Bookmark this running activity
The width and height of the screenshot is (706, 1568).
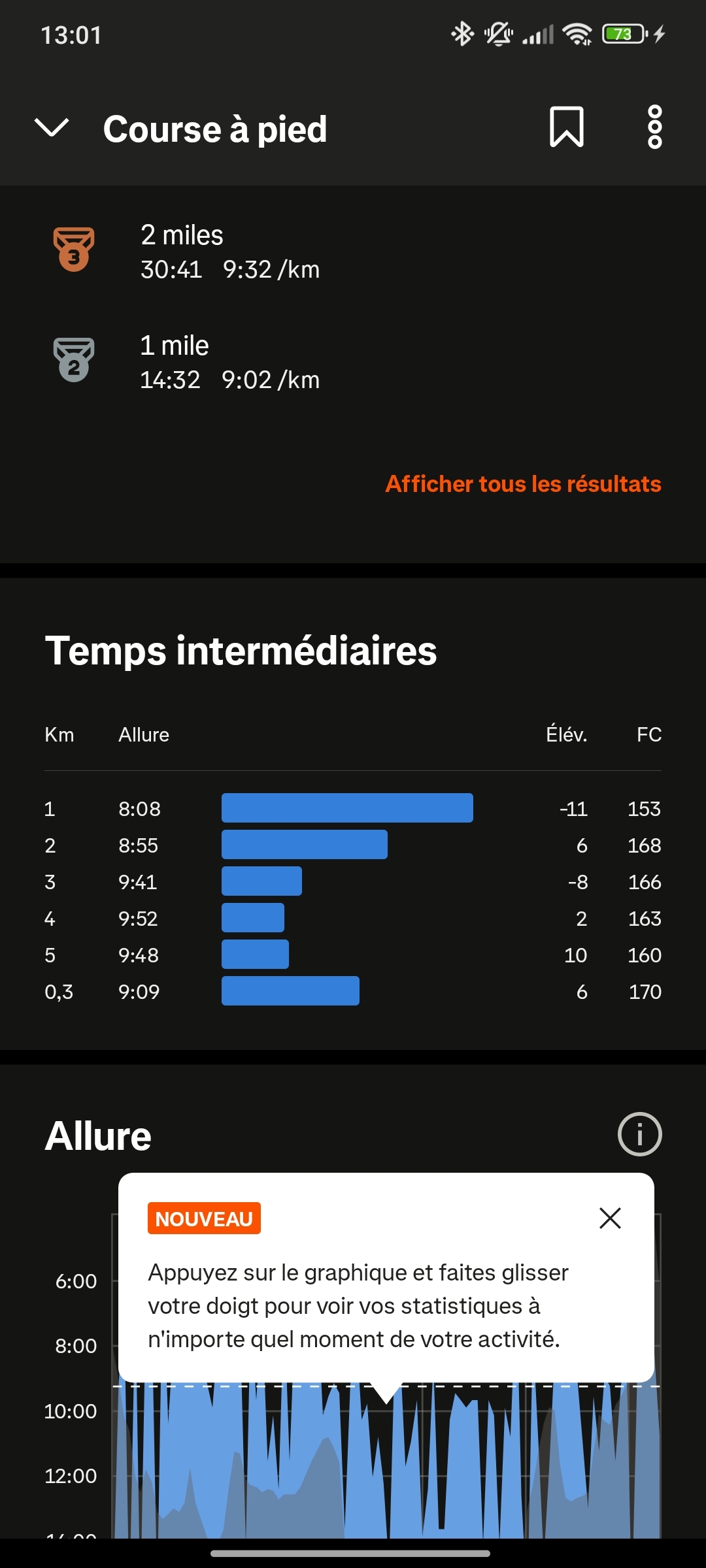566,127
